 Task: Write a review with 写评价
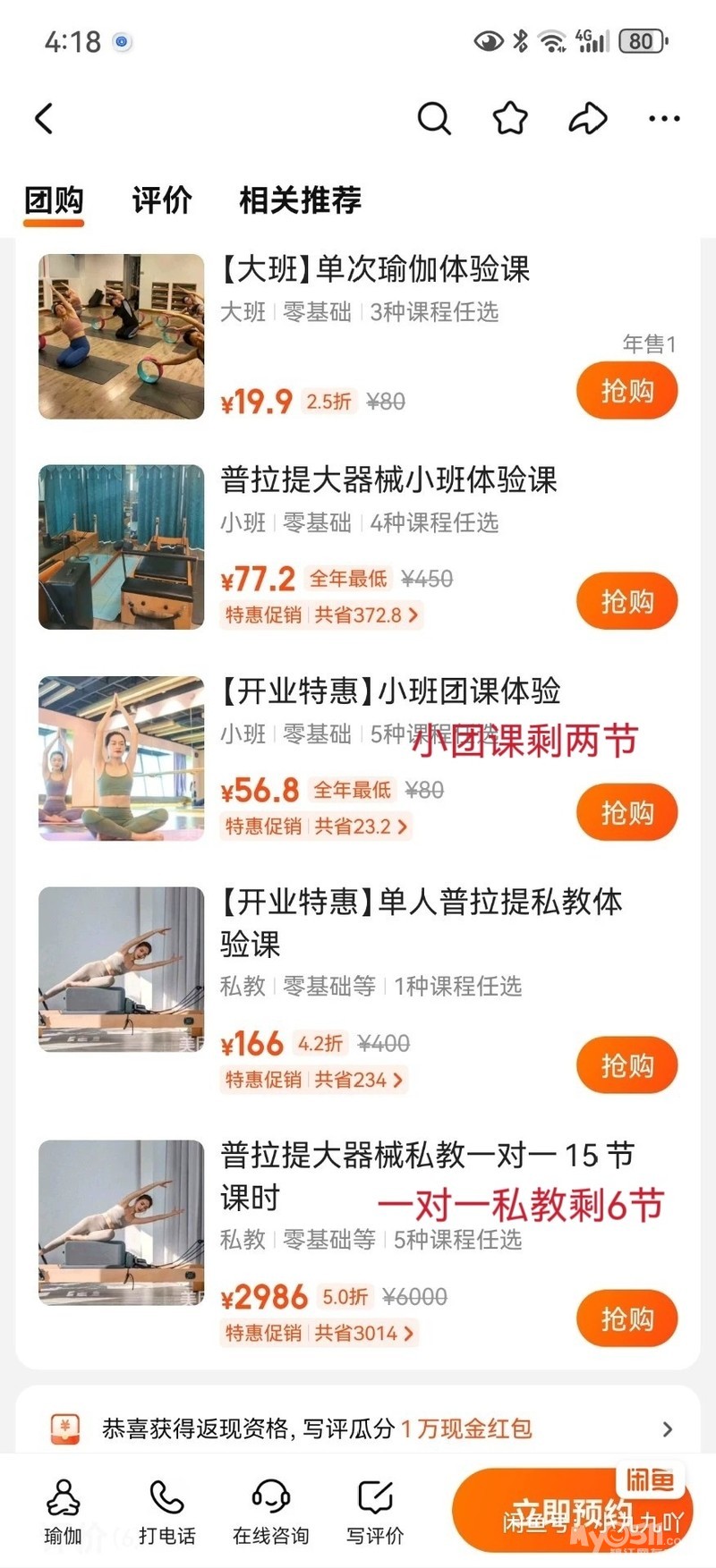[375, 1512]
